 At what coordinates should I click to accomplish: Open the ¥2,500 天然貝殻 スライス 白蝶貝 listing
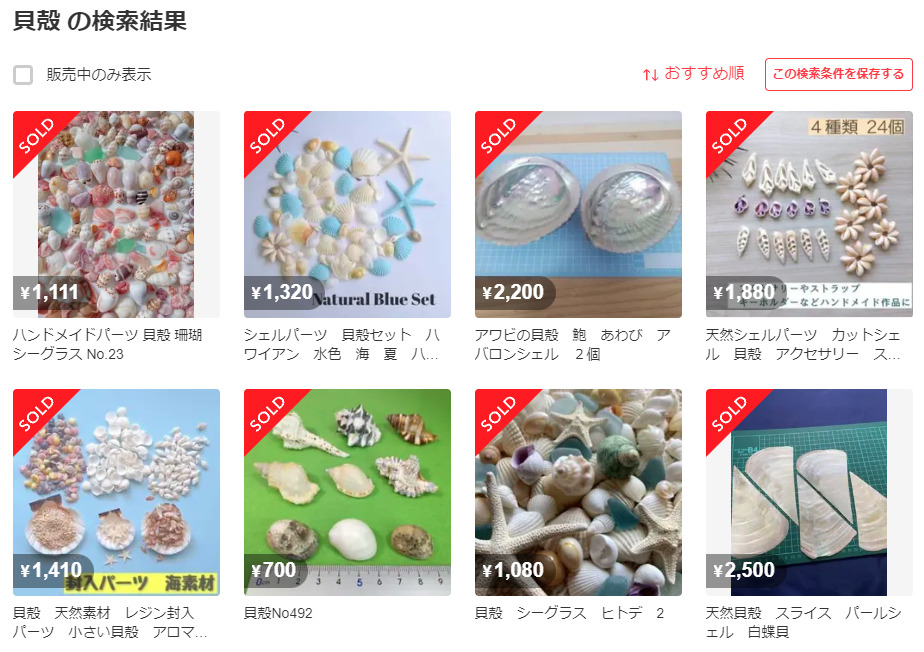coord(809,492)
